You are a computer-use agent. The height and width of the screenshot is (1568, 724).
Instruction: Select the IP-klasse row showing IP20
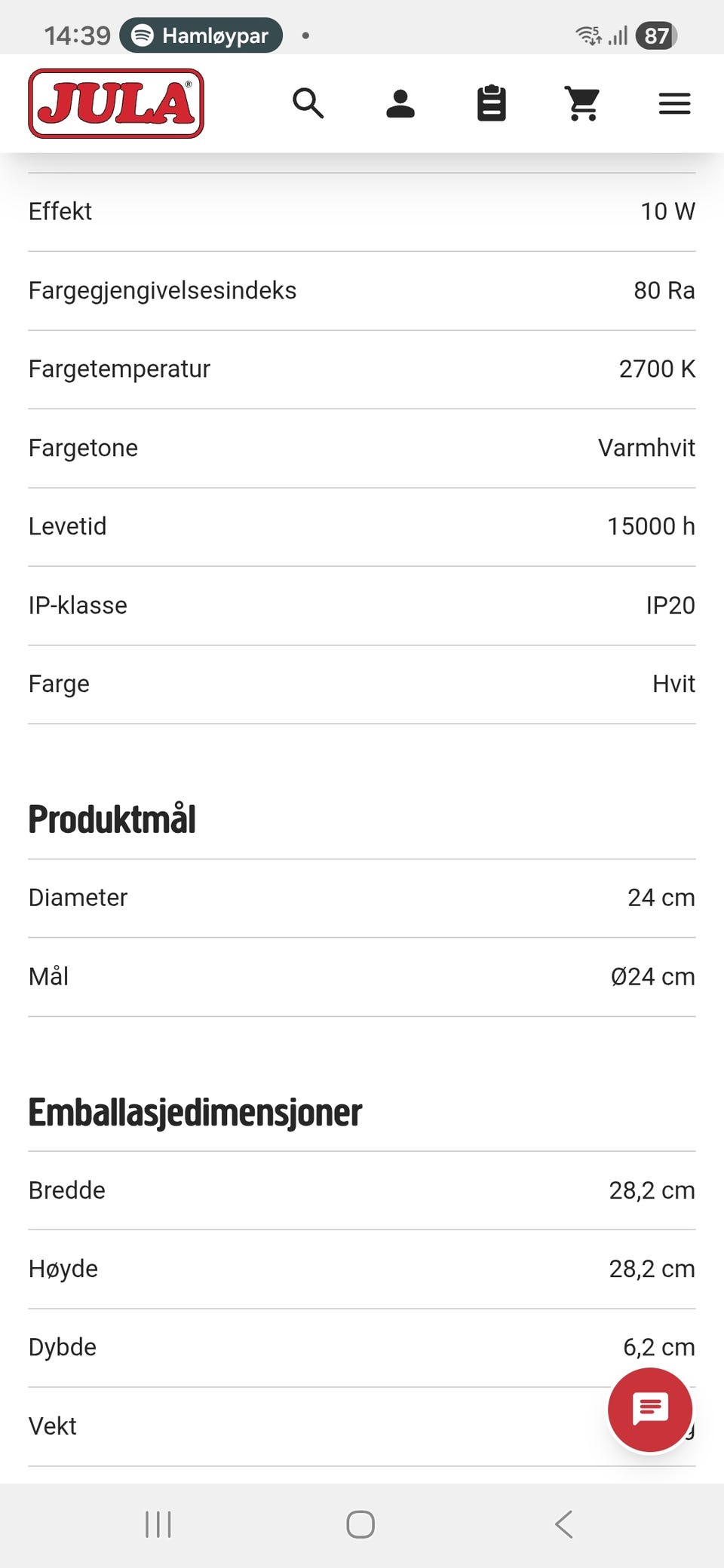(x=362, y=605)
